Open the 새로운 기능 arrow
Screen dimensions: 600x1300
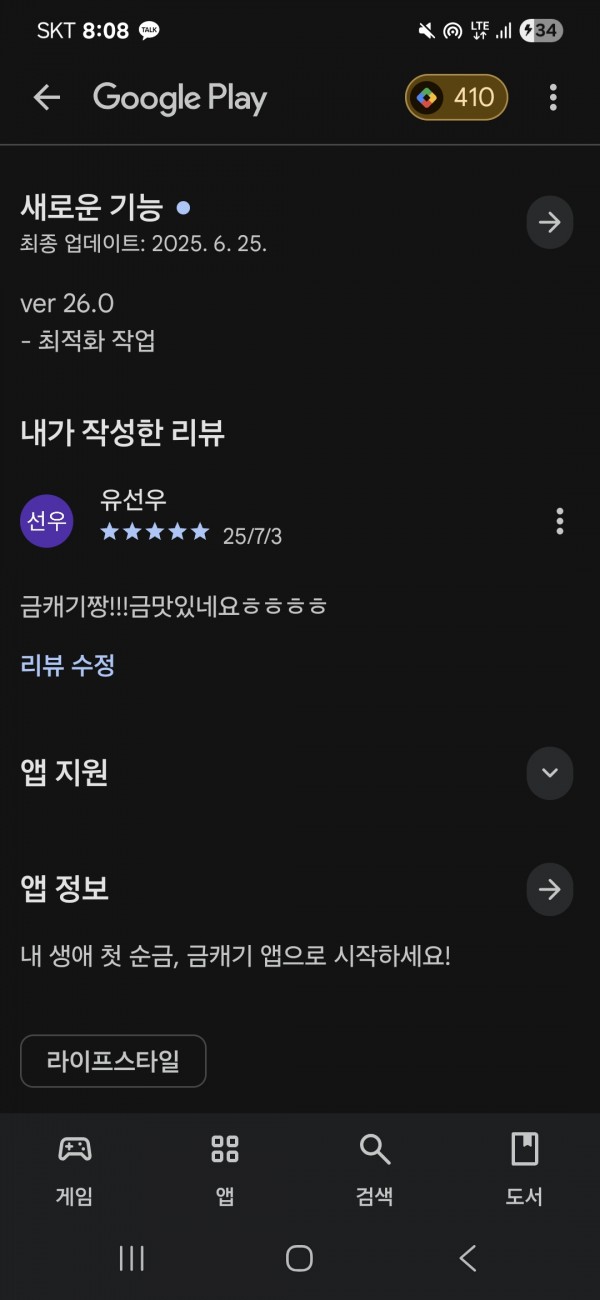pyautogui.click(x=550, y=222)
